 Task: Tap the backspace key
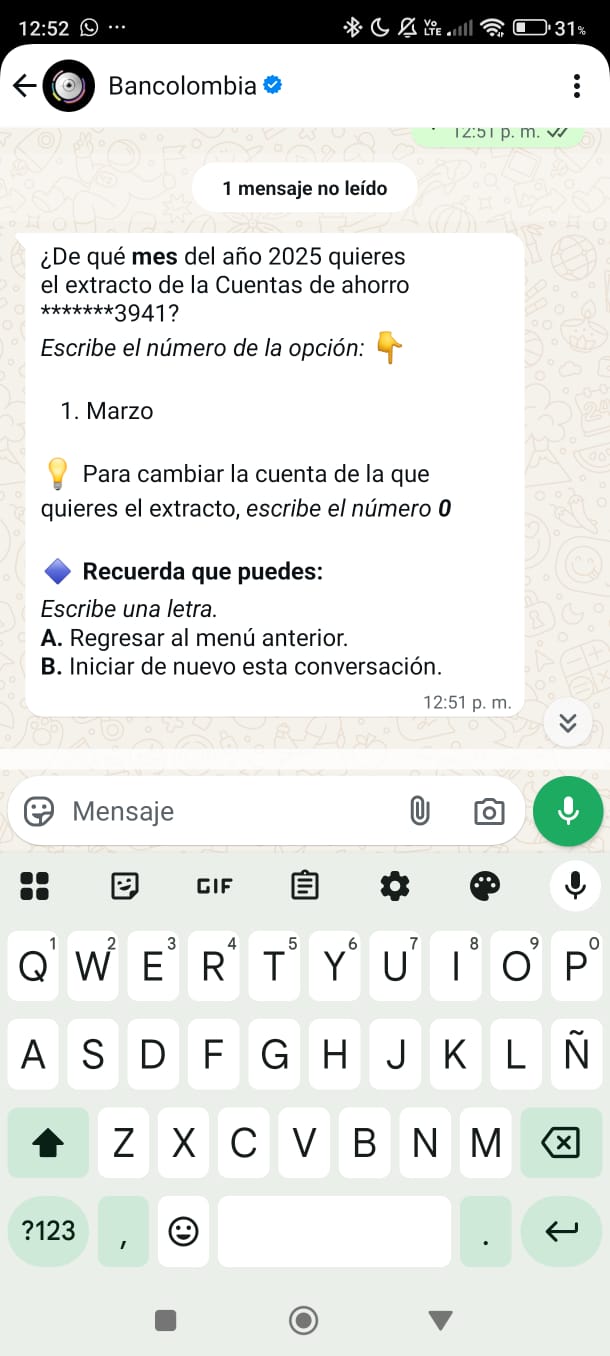(x=561, y=1142)
